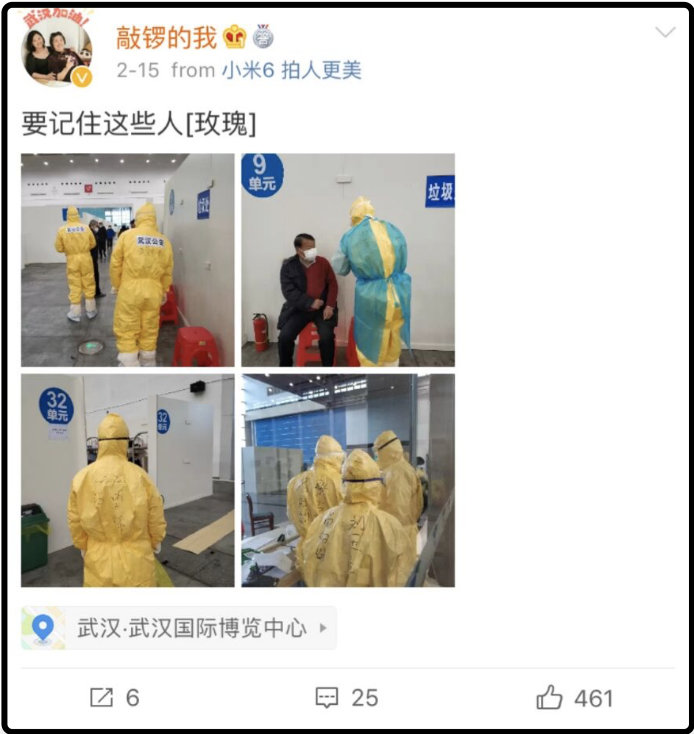Expand the post options chevron

pos(664,34)
